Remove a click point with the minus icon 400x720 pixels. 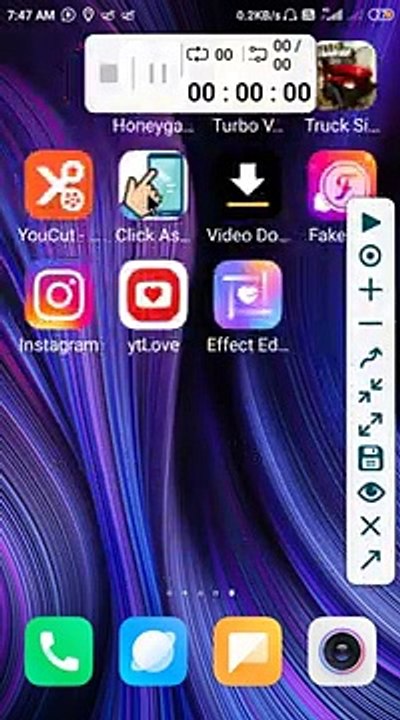(371, 324)
